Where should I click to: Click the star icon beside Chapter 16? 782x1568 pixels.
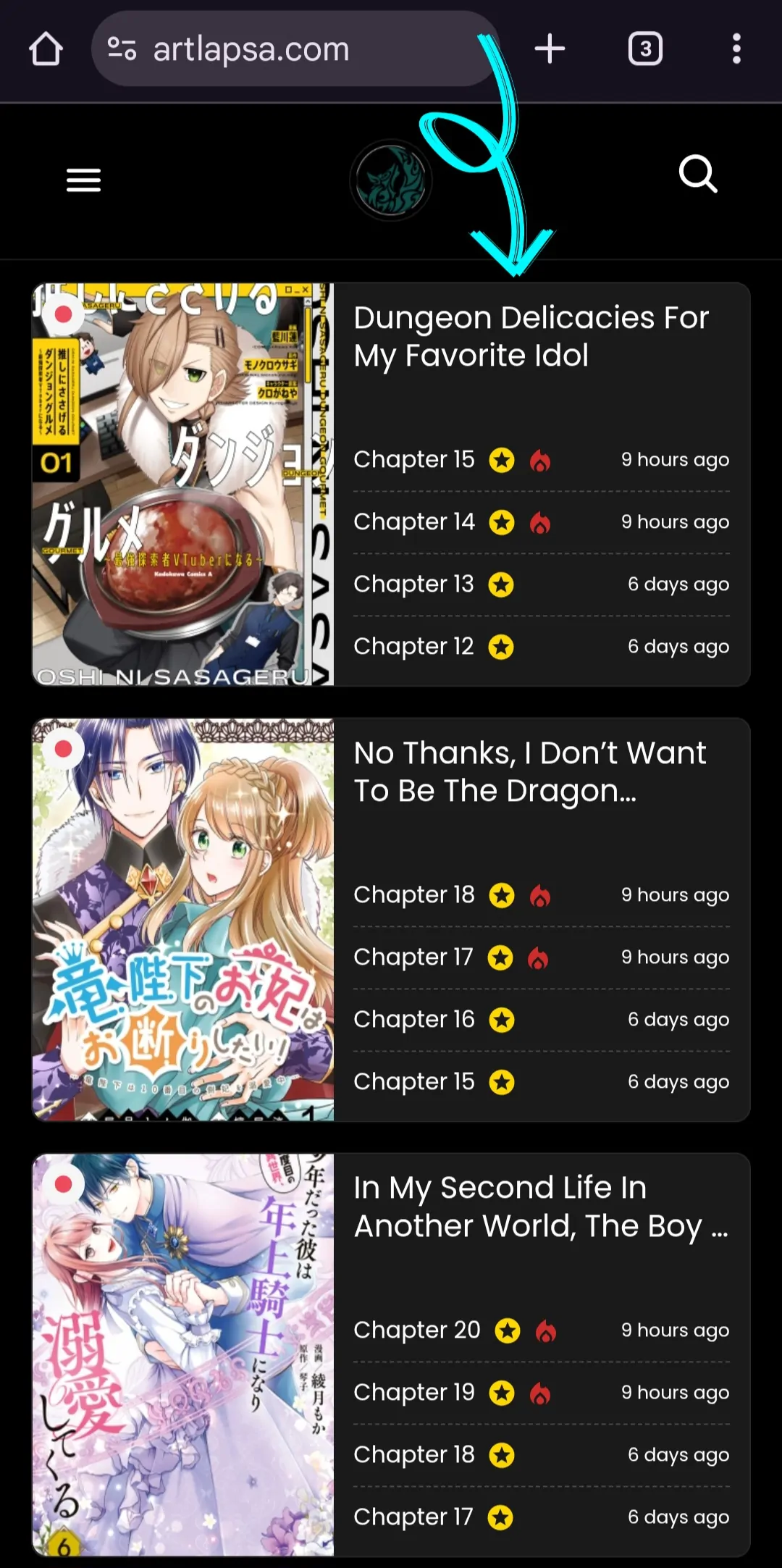click(x=503, y=1019)
